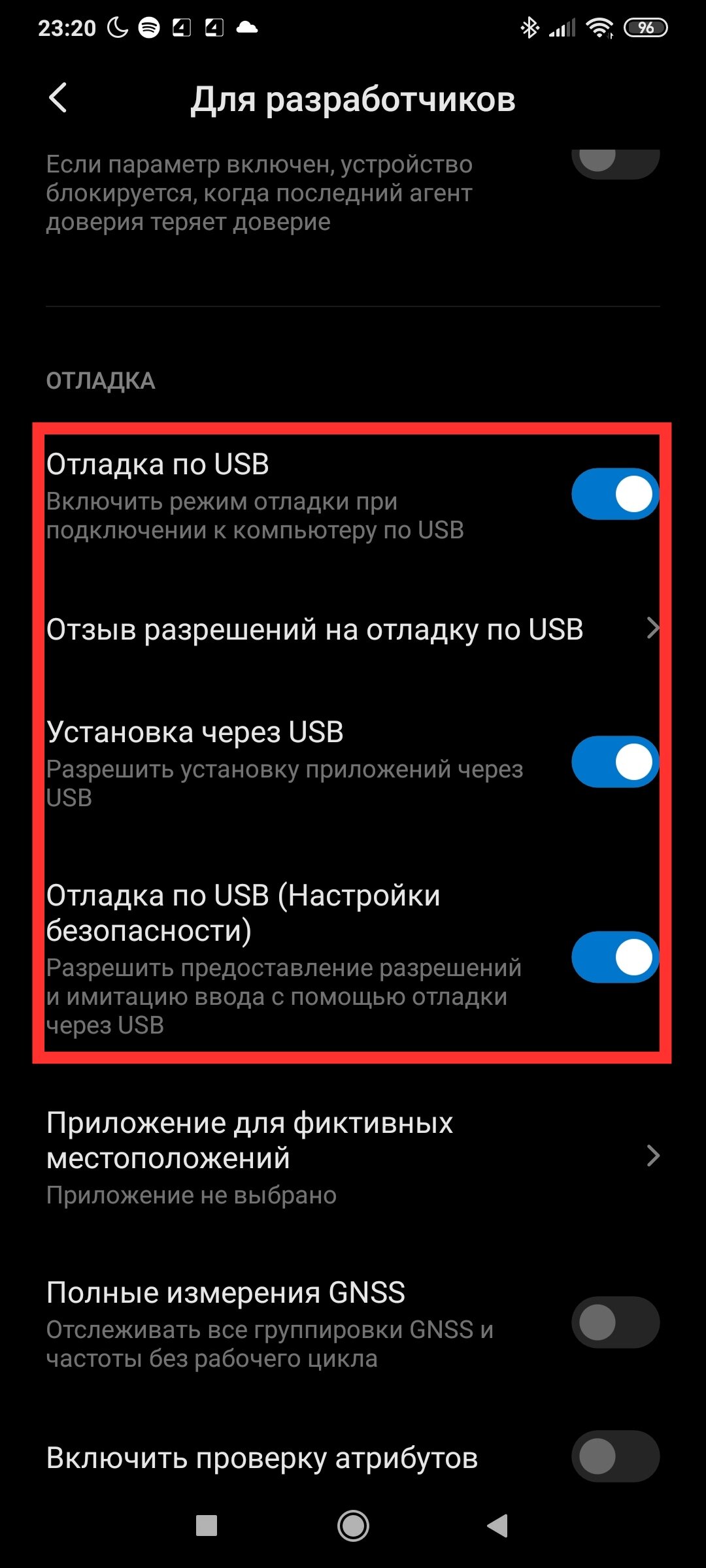Screen dimensions: 706x1568
Task: Open Отзыв разрешений на отладку по USB
Action: 353,629
